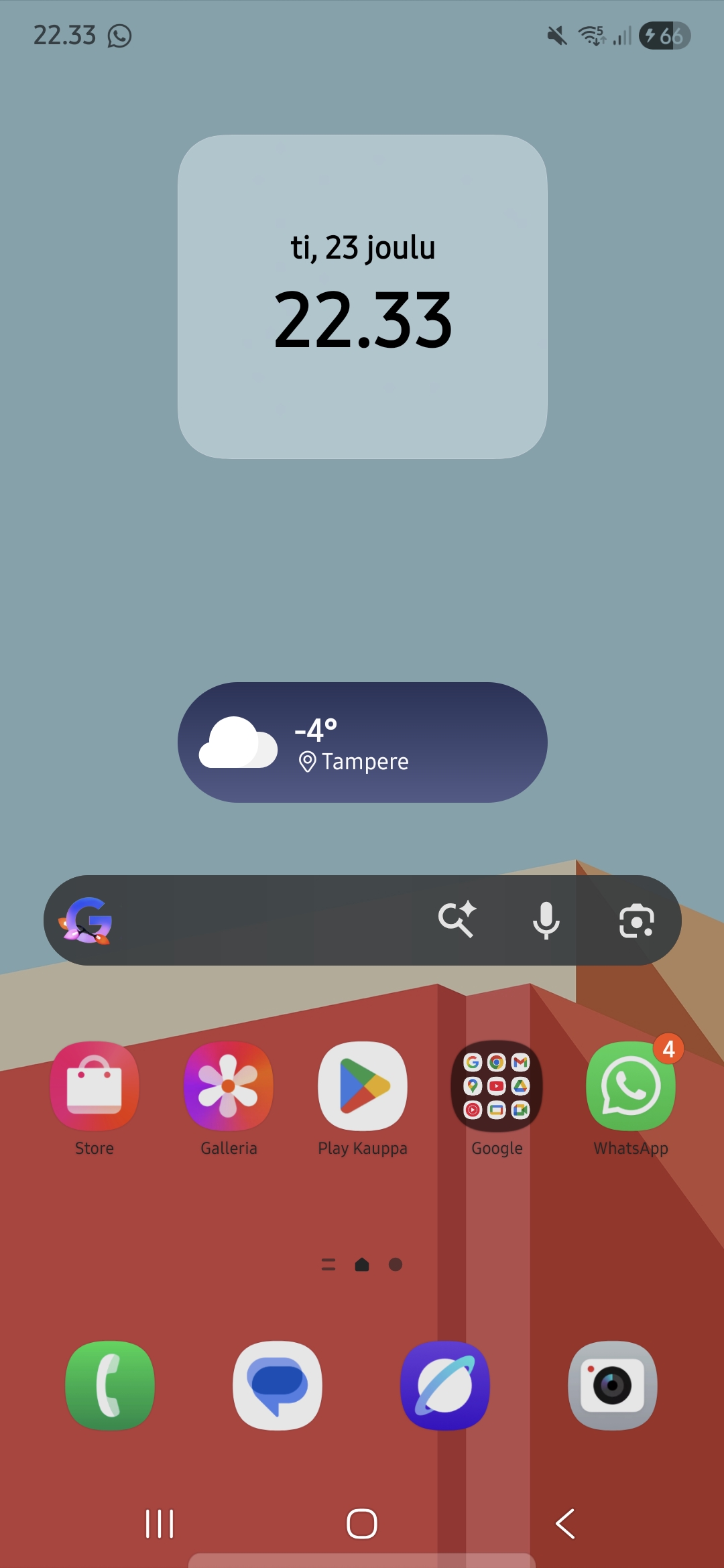Start voice search with the microphone

coord(546,920)
